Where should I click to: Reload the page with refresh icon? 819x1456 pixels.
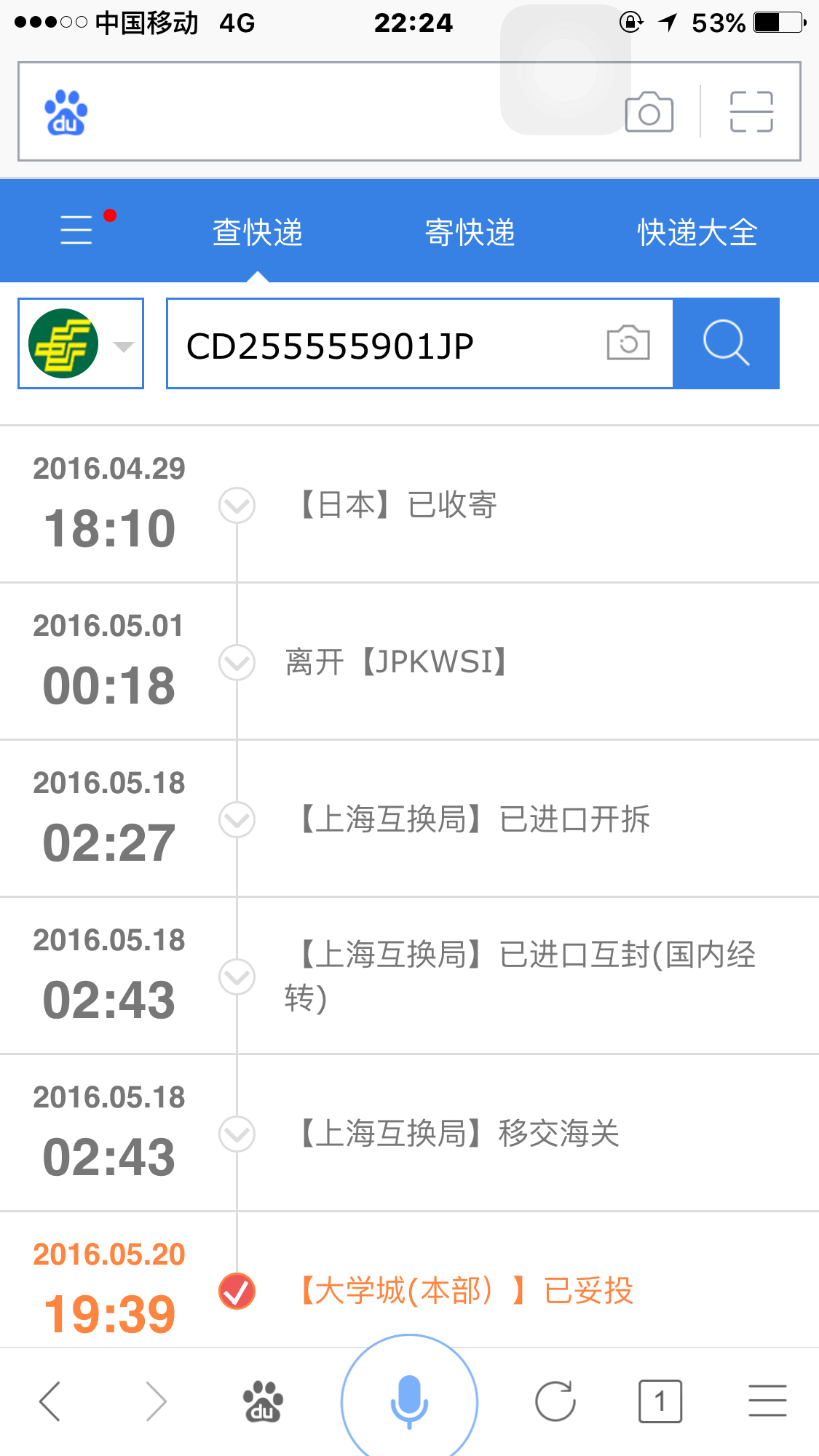tap(555, 1401)
